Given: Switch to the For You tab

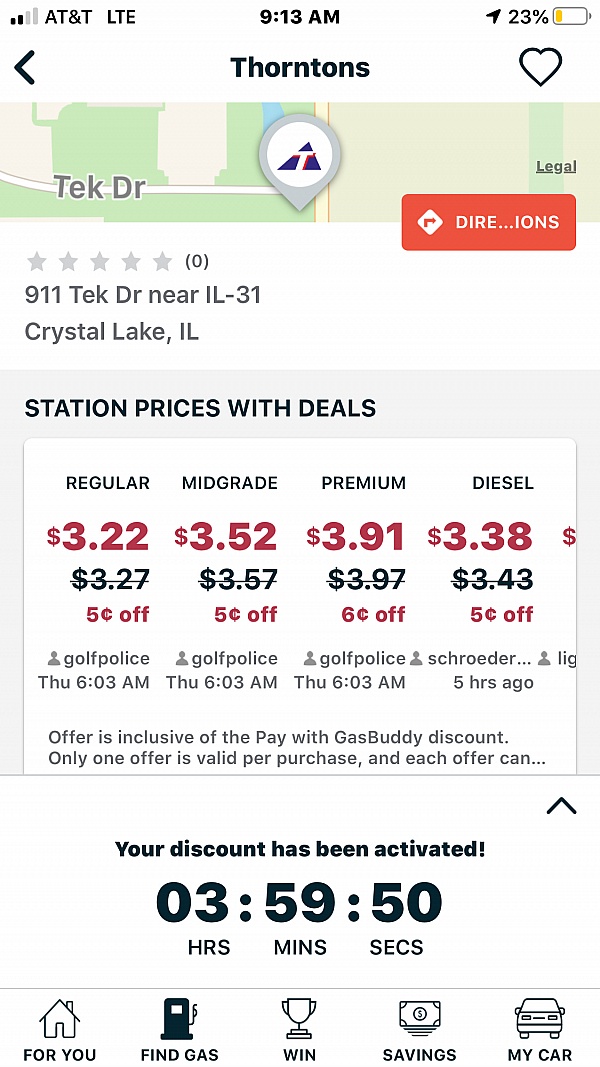Looking at the screenshot, I should pos(59,1030).
